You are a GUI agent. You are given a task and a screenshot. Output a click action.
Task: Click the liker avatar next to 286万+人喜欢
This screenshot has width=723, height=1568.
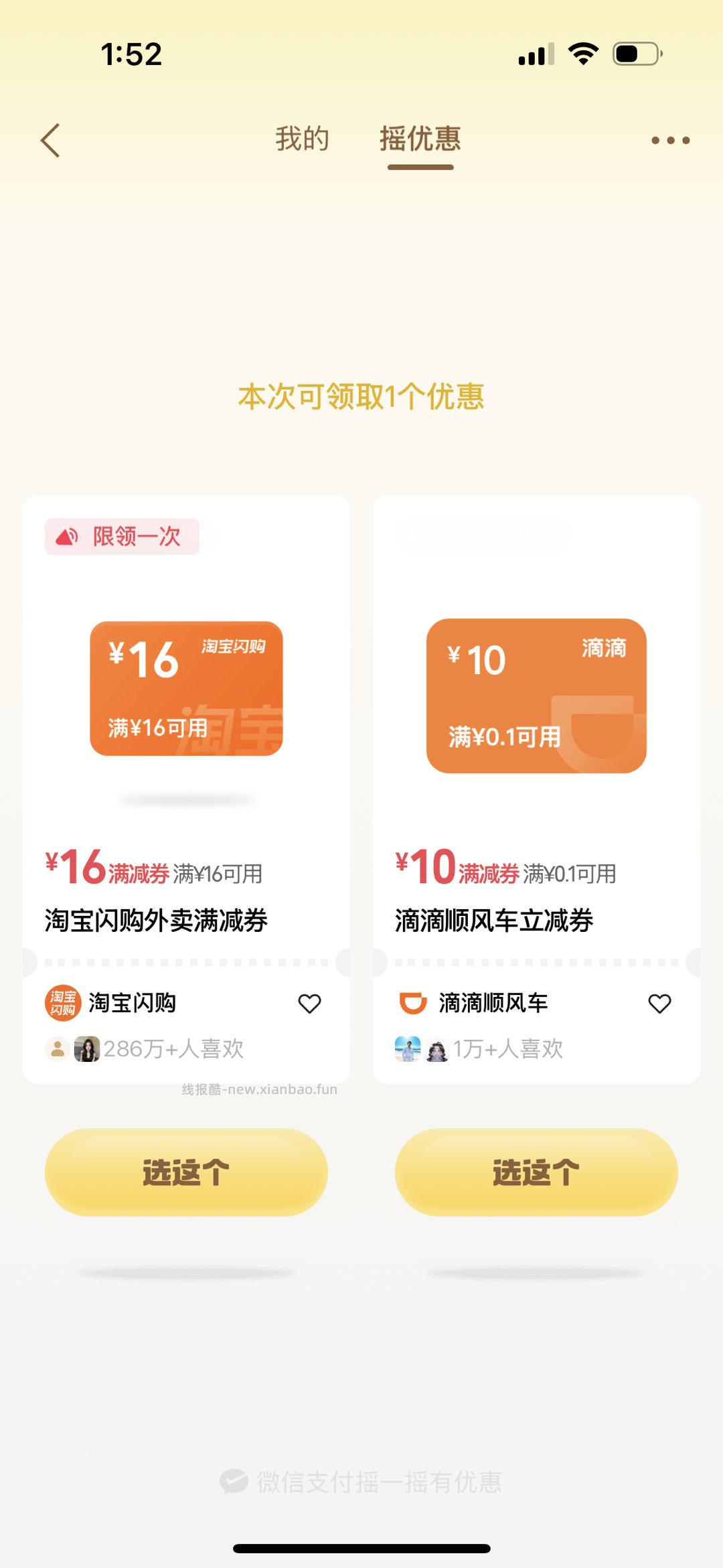tap(87, 1048)
